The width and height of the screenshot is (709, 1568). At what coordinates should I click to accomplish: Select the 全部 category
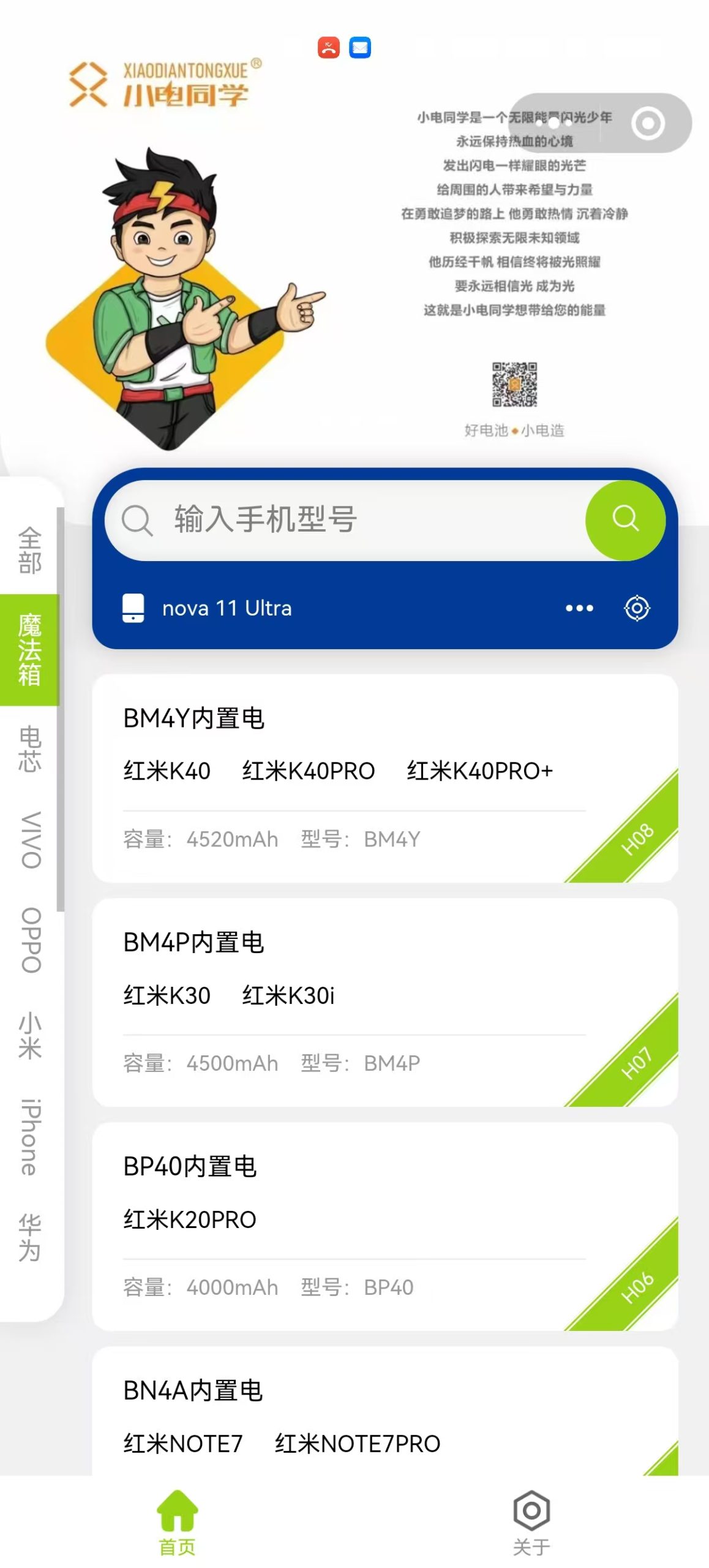(x=29, y=550)
